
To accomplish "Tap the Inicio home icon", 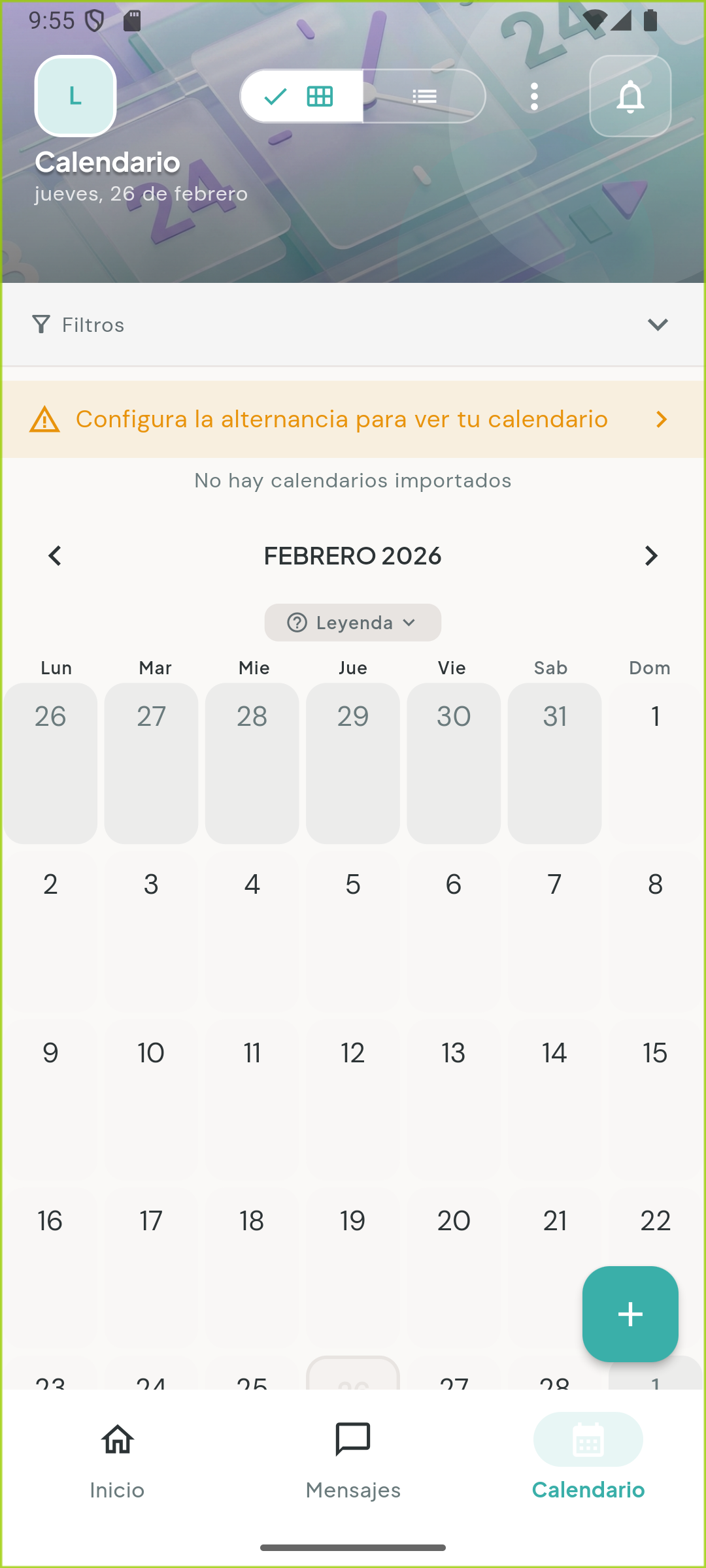I will click(x=116, y=1439).
